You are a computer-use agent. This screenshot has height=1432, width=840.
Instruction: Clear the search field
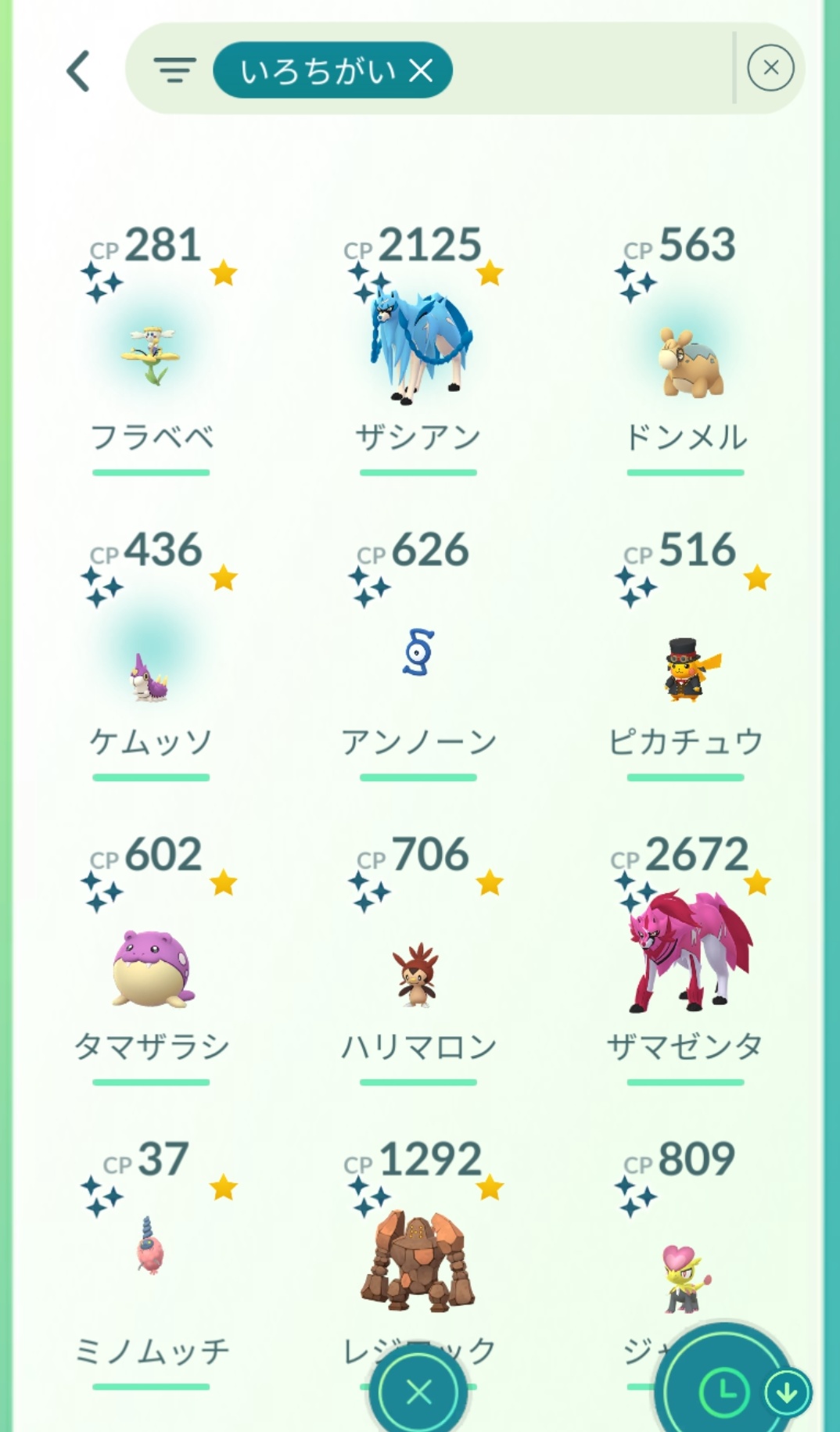[770, 69]
